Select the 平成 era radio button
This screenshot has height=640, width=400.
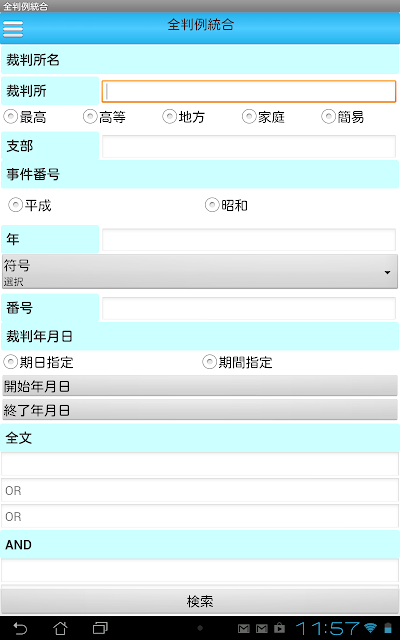click(16, 205)
